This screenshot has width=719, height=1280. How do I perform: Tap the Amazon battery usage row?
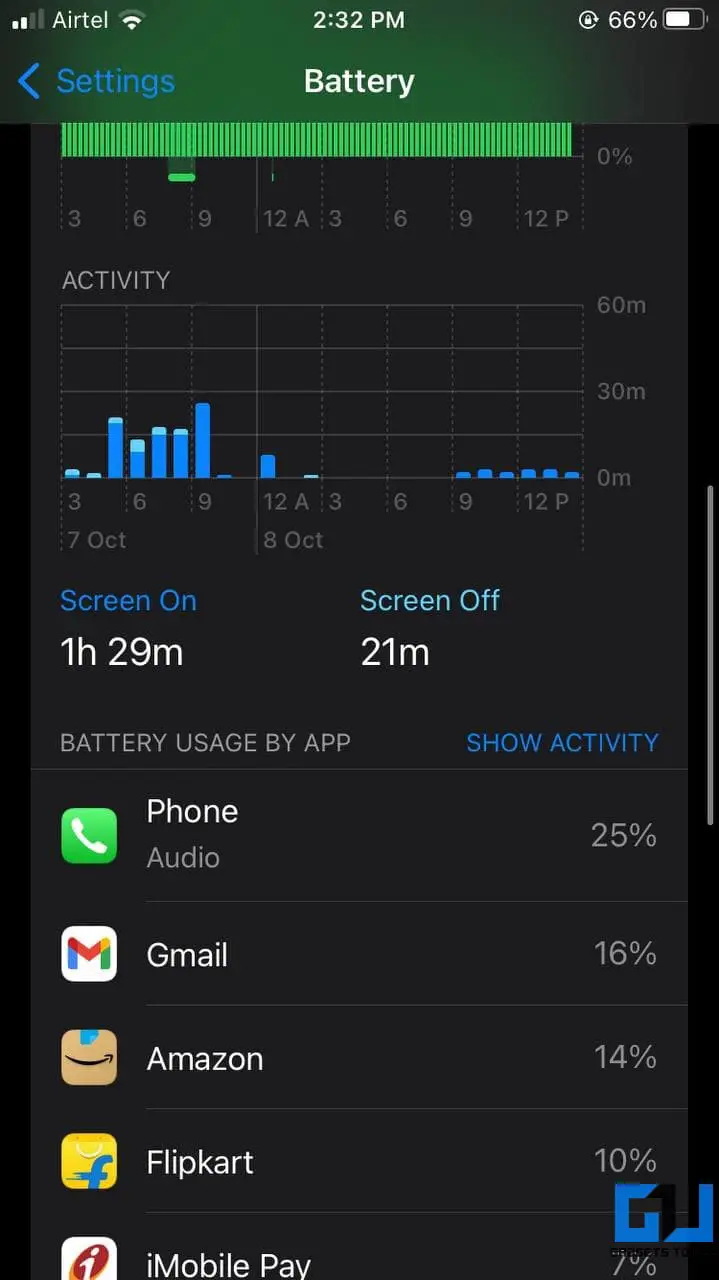[359, 1058]
